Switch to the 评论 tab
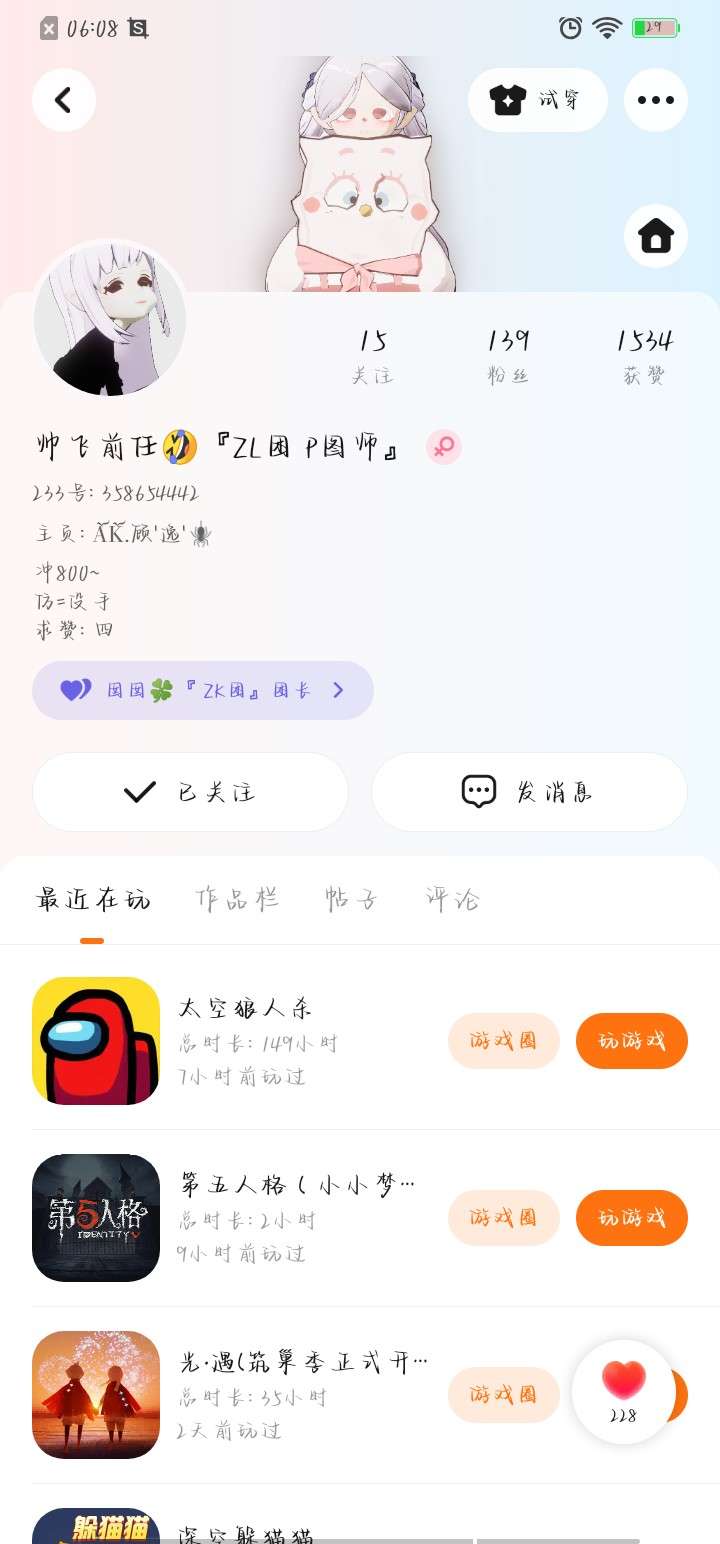The height and width of the screenshot is (1544, 720). pos(452,899)
